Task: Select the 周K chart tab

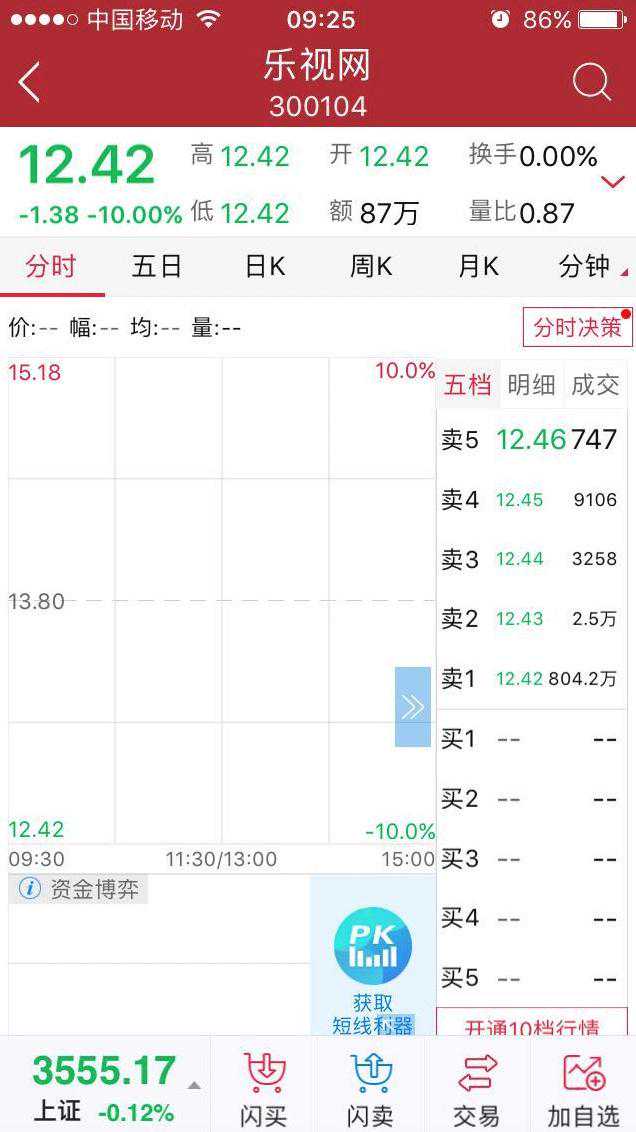Action: (x=370, y=266)
